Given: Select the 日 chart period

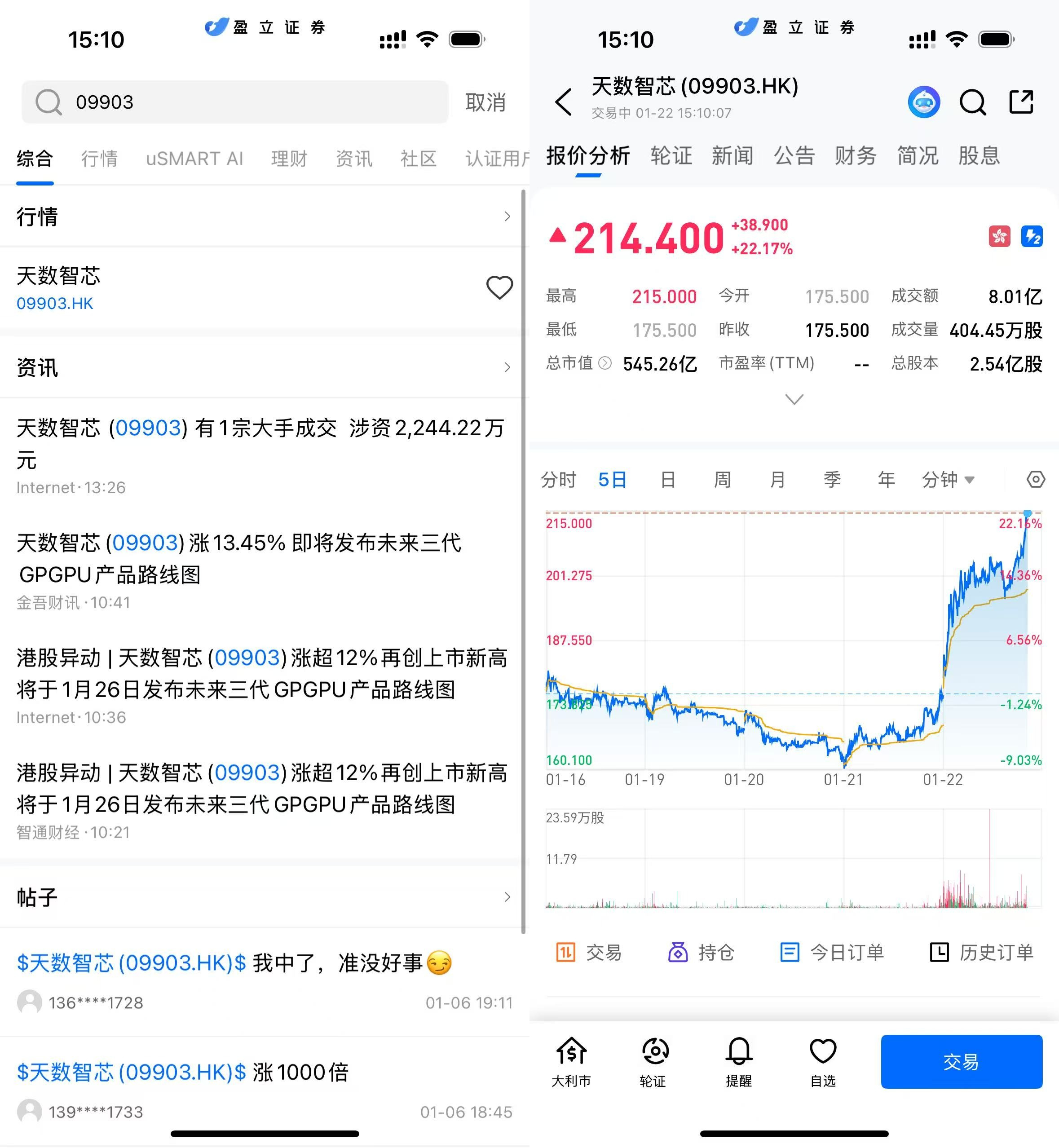Looking at the screenshot, I should click(668, 479).
